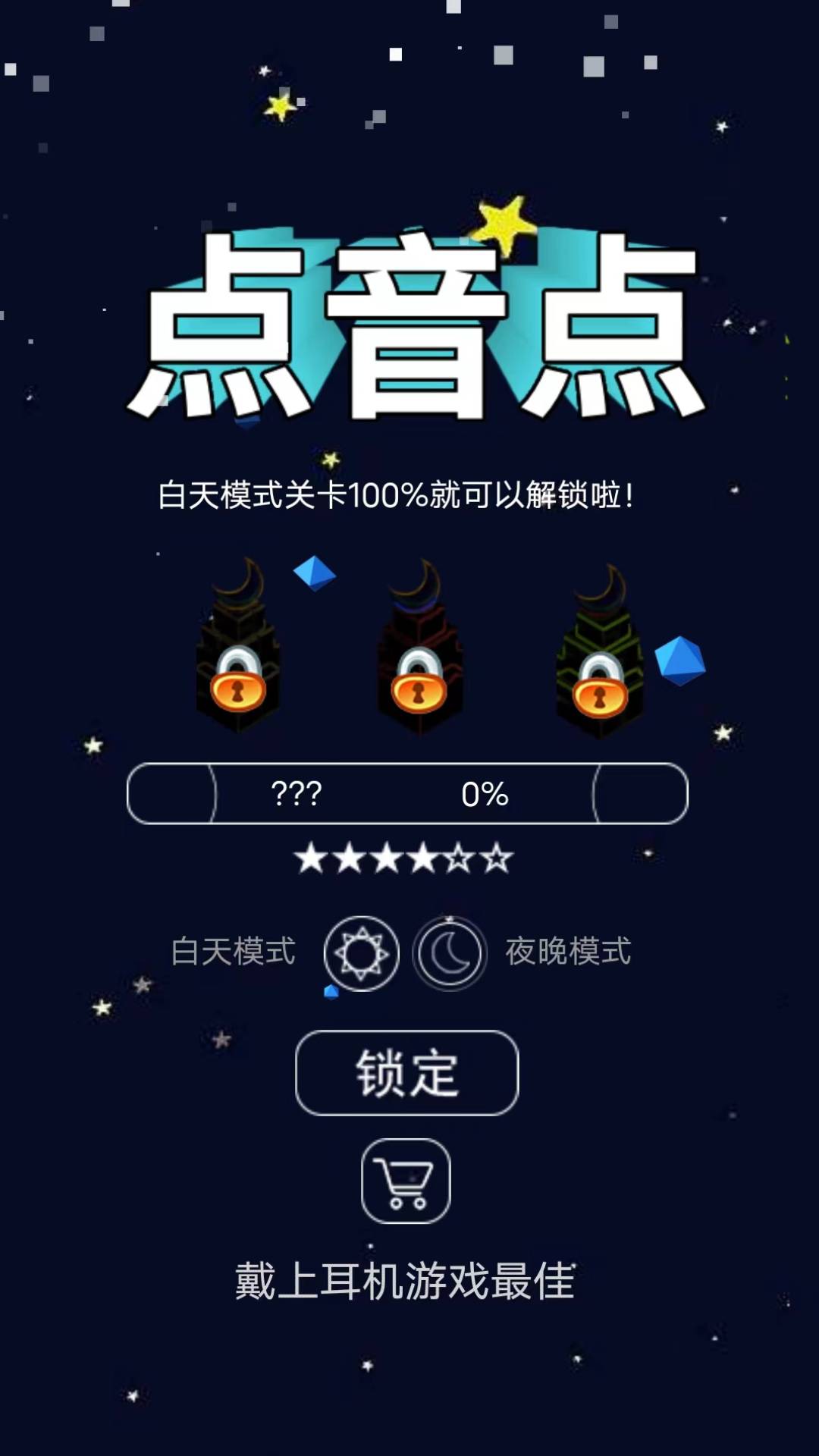Go to the previous level via the left bar end

coord(171,793)
